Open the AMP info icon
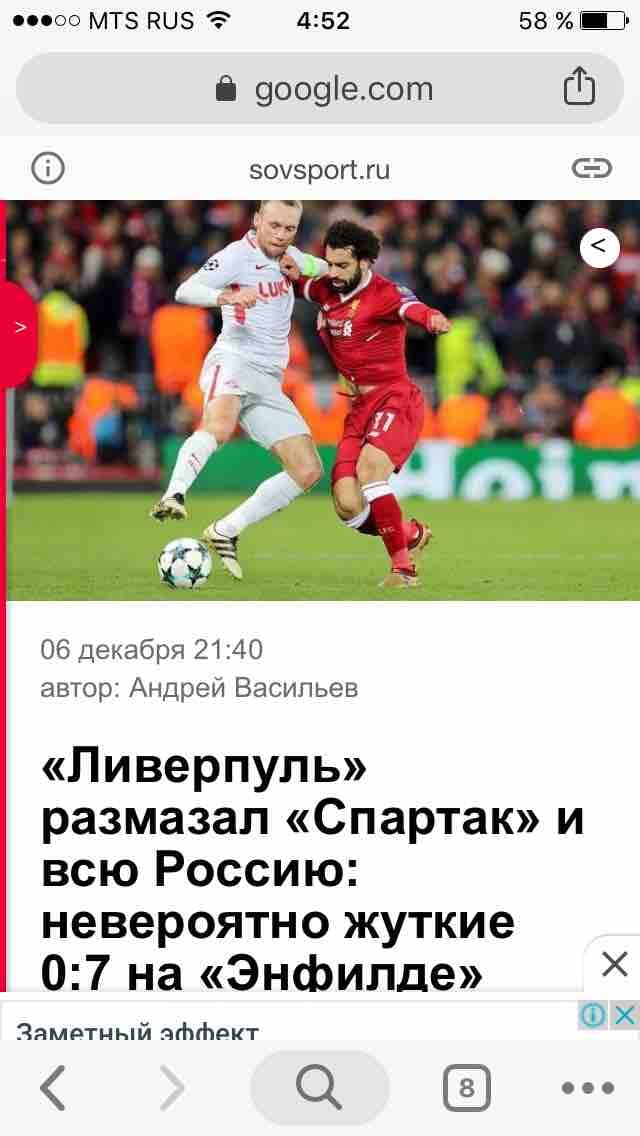The height and width of the screenshot is (1136, 640). pyautogui.click(x=48, y=169)
